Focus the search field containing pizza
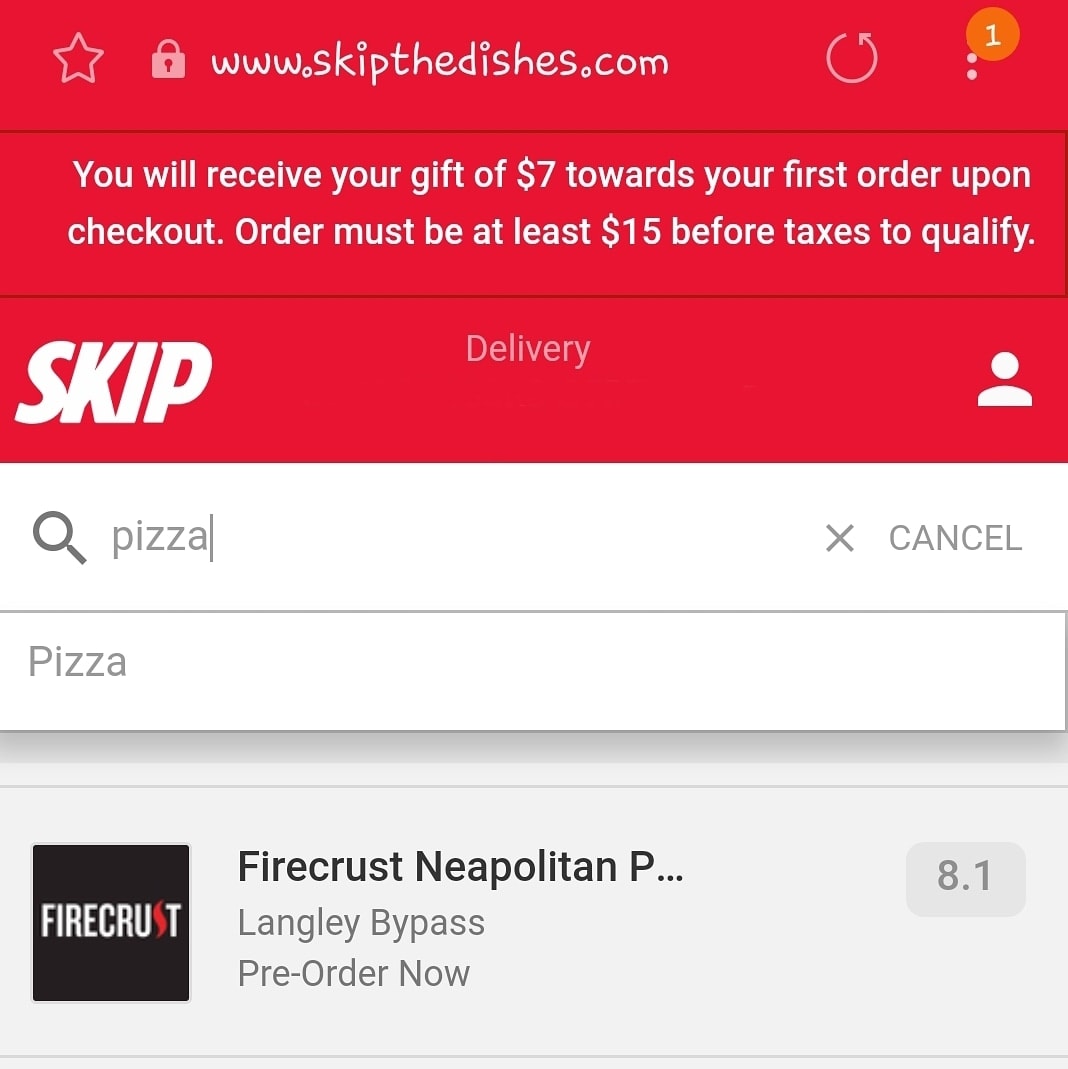The width and height of the screenshot is (1068, 1069). (450, 537)
